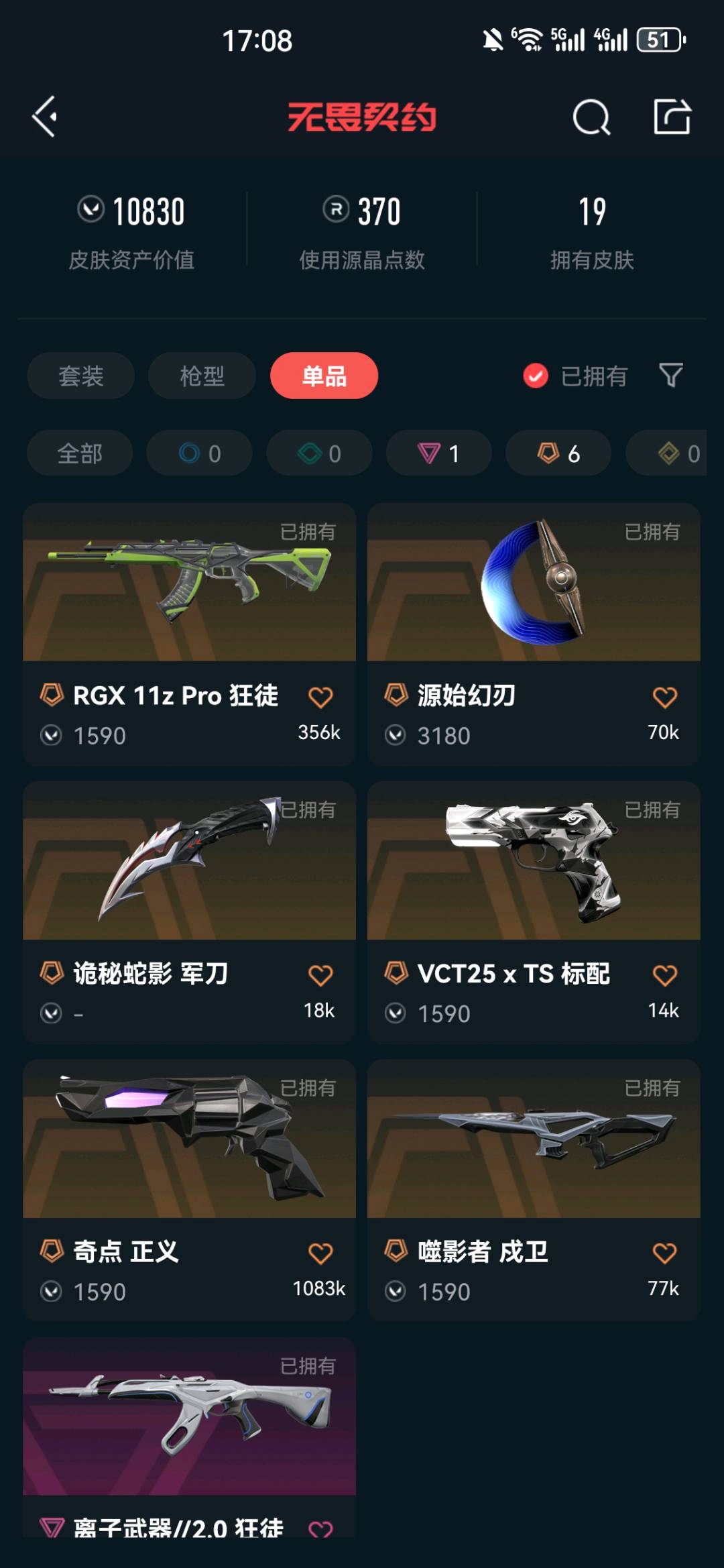Like the 奇点 正义 skin
Screen dimensions: 724x1568
tap(320, 1253)
